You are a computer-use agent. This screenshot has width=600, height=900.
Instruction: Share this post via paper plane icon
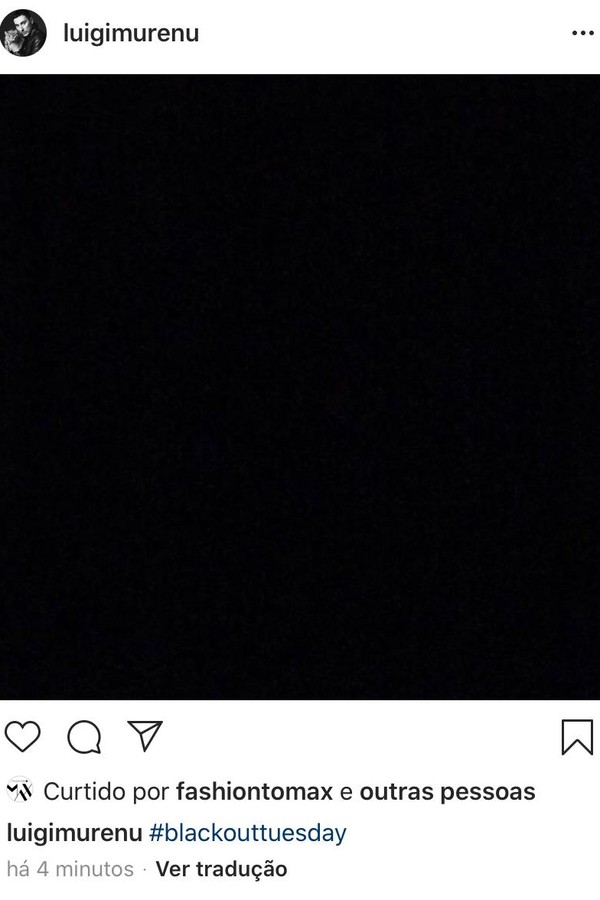pos(145,736)
